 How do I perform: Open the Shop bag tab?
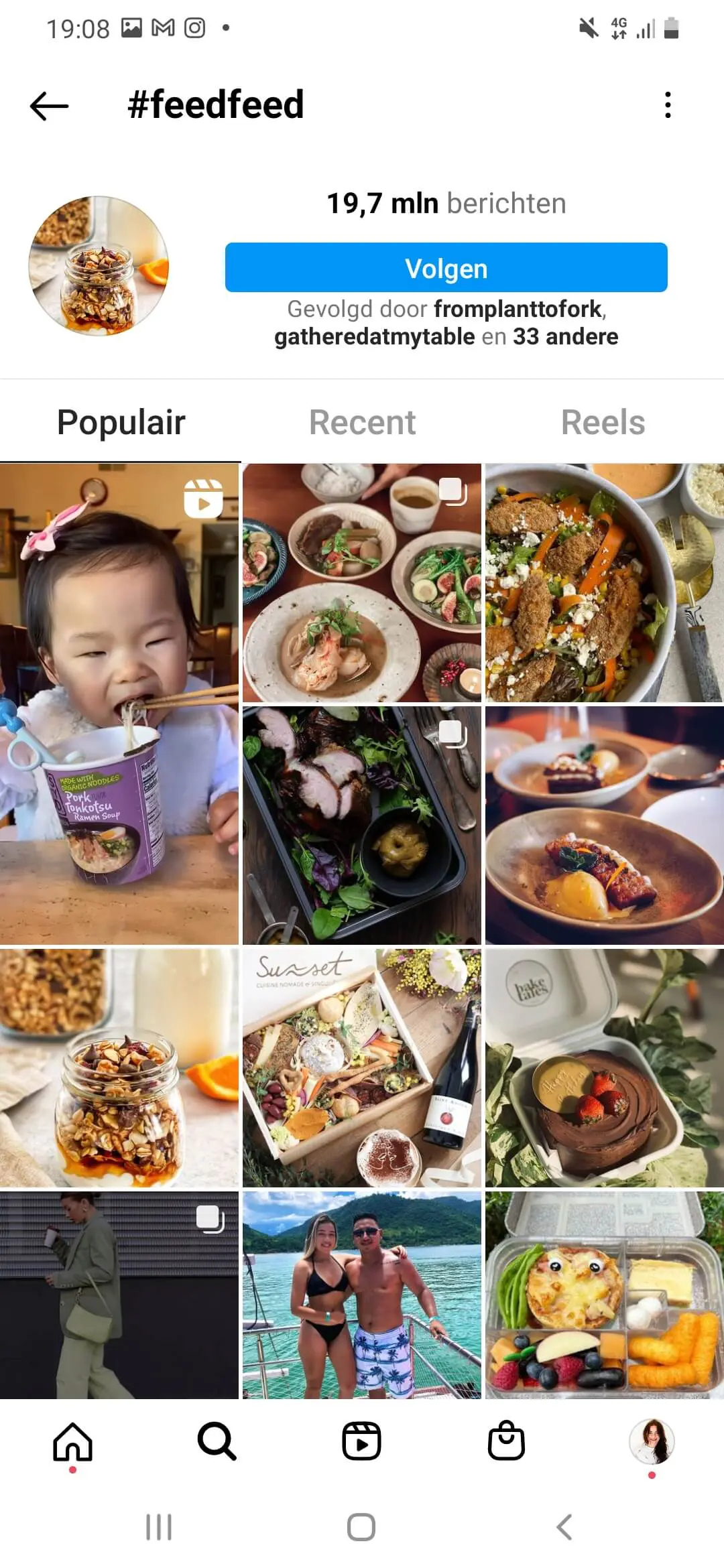[506, 1441]
